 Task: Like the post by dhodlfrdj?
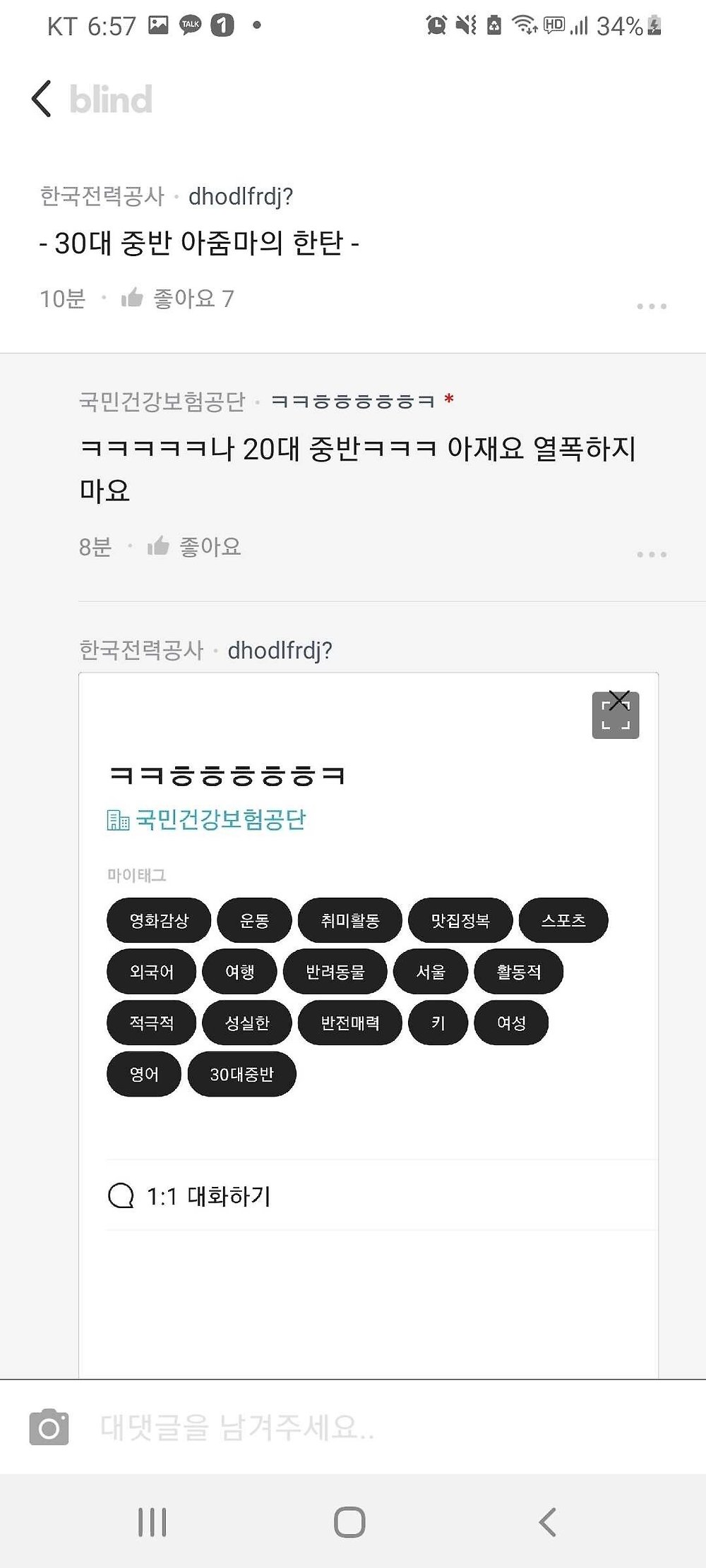pos(176,298)
